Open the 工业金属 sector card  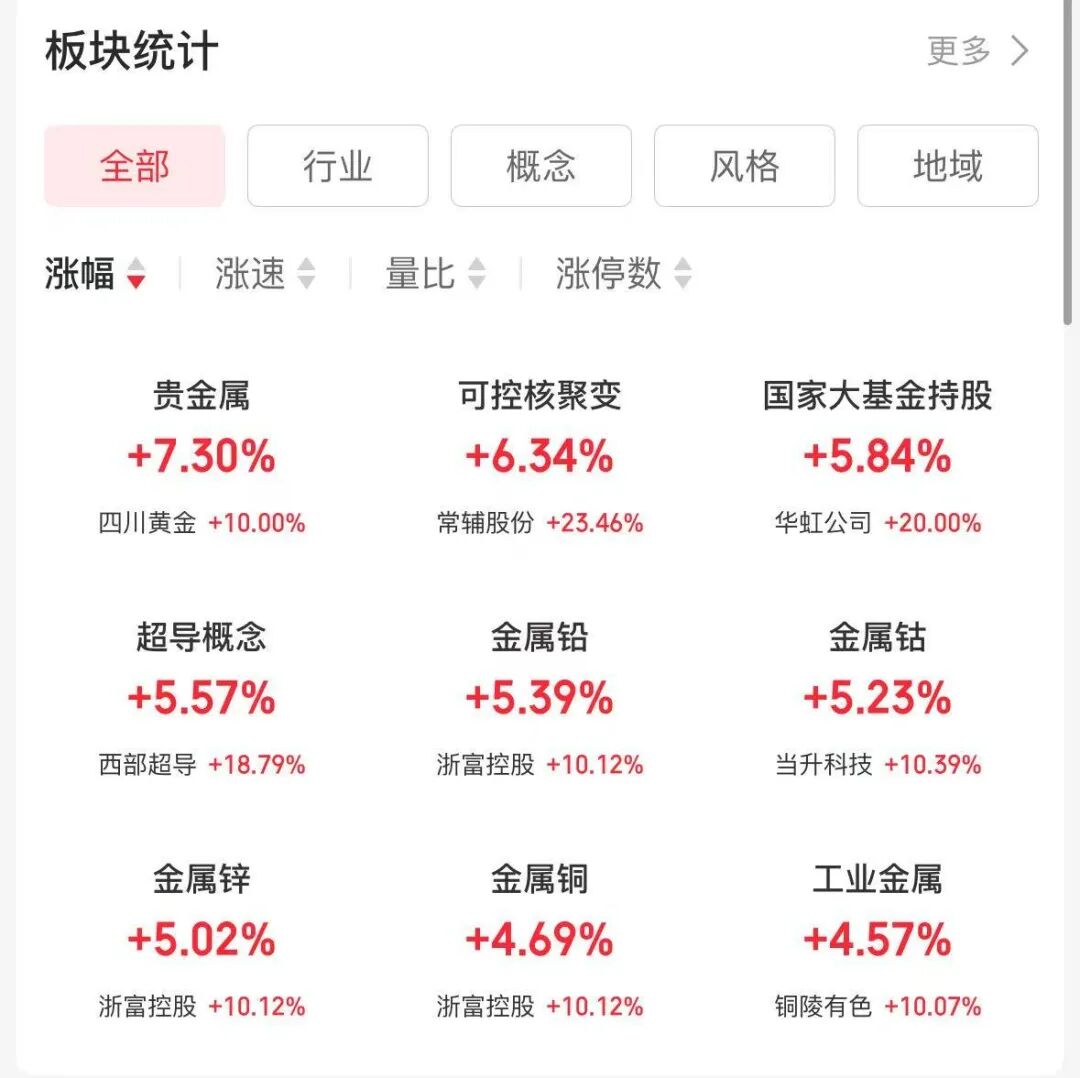click(x=877, y=940)
